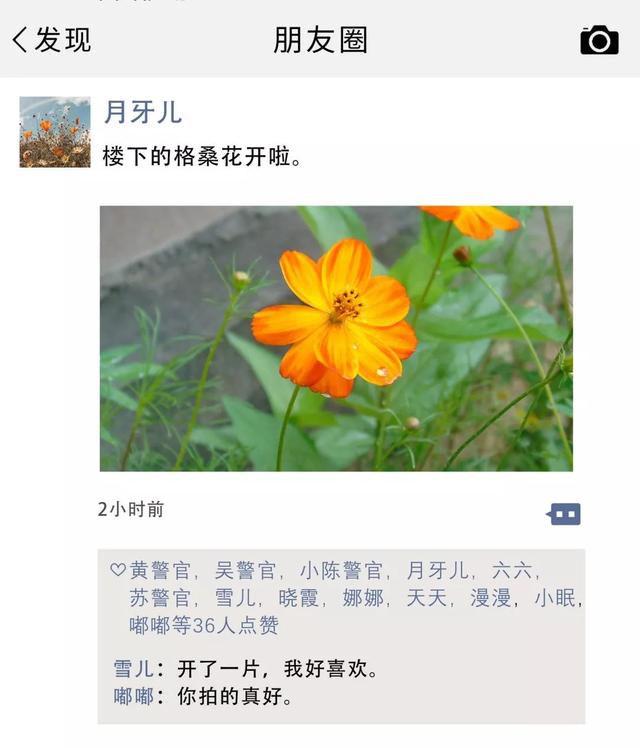Tap 漫漫 in the likes list

(x=491, y=598)
